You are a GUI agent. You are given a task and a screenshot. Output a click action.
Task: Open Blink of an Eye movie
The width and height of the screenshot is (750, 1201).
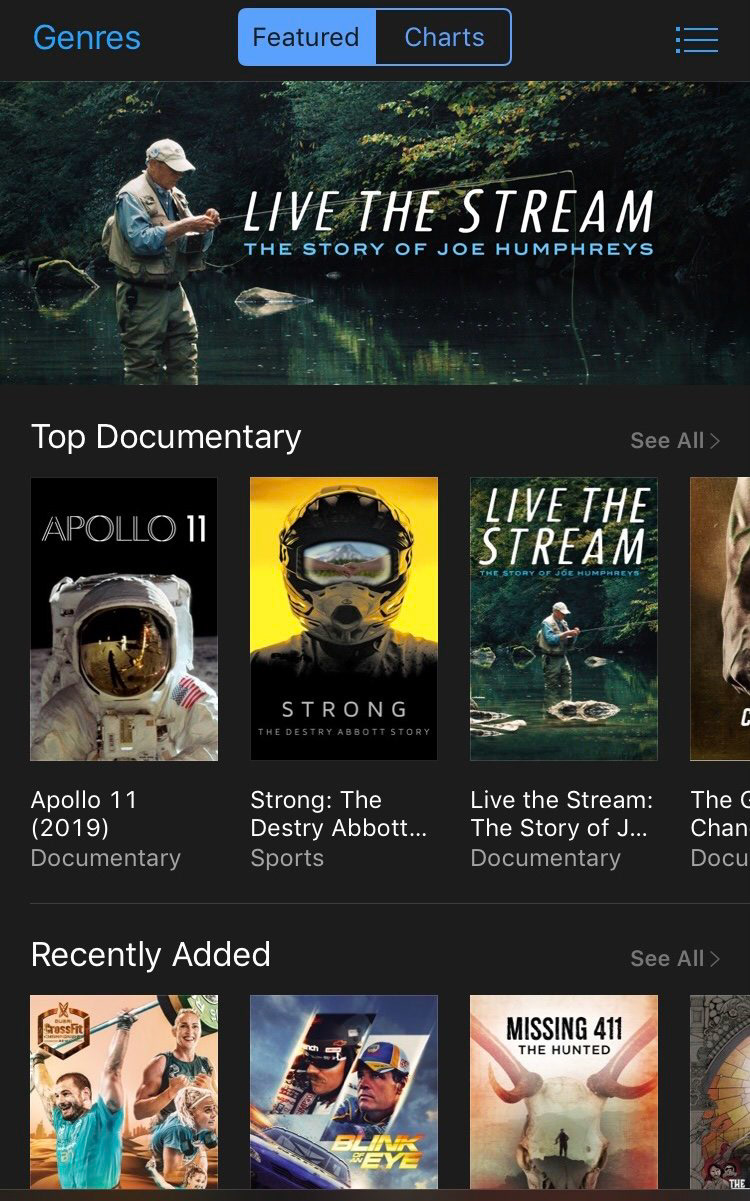tap(343, 1090)
